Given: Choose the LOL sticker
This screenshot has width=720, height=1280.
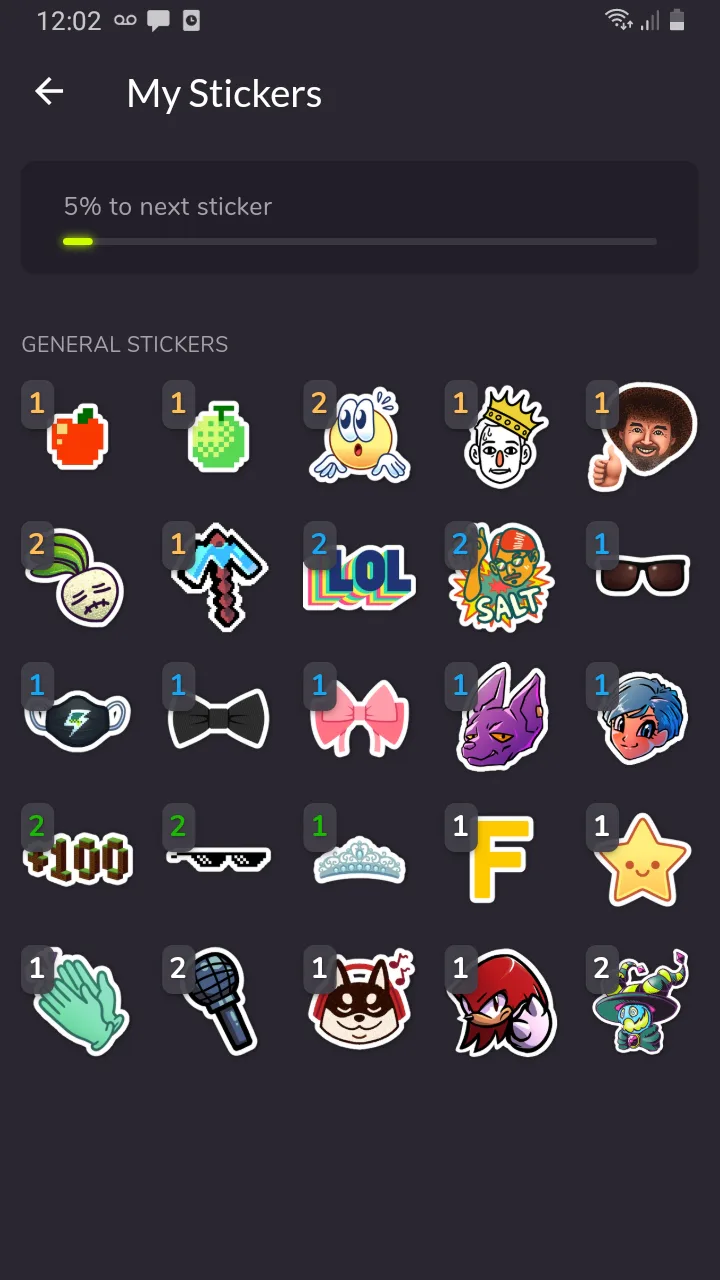Looking at the screenshot, I should tap(360, 577).
